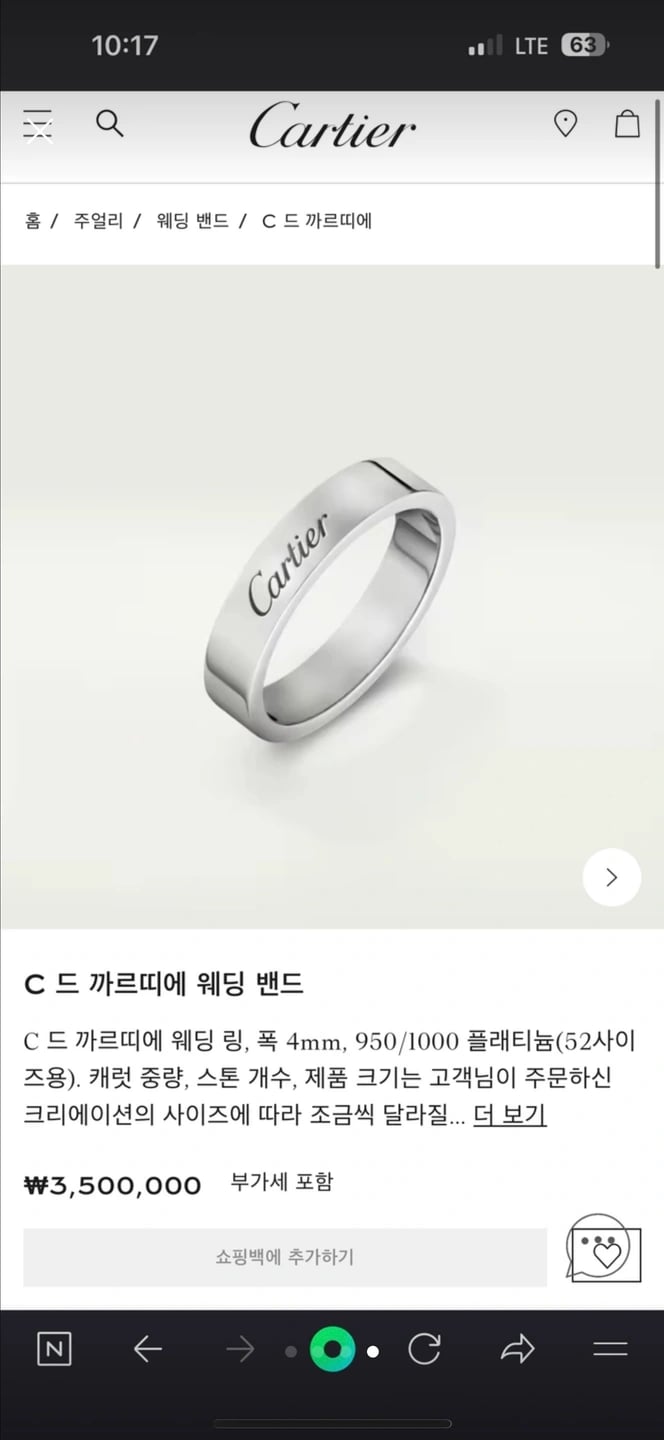Viewport: 664px width, 1440px height.
Task: Go to the 홈 breadcrumb
Action: point(33,221)
